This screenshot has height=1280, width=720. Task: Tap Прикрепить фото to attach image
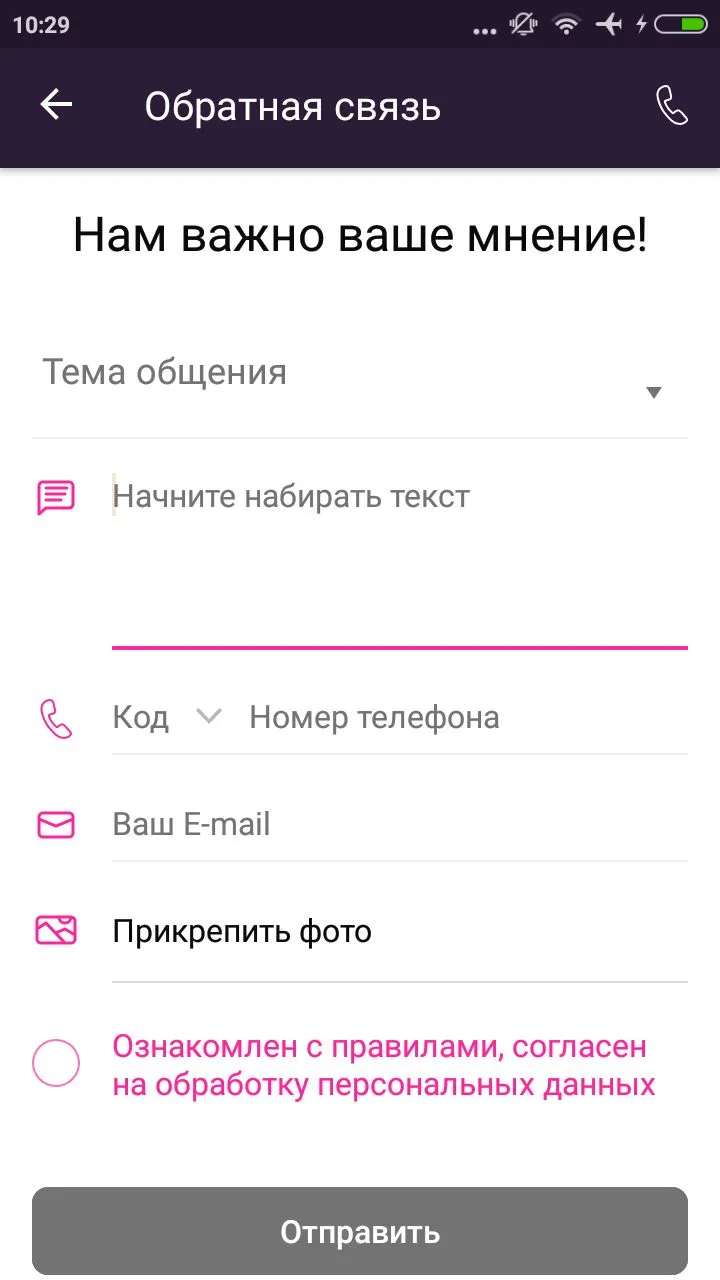400,932
